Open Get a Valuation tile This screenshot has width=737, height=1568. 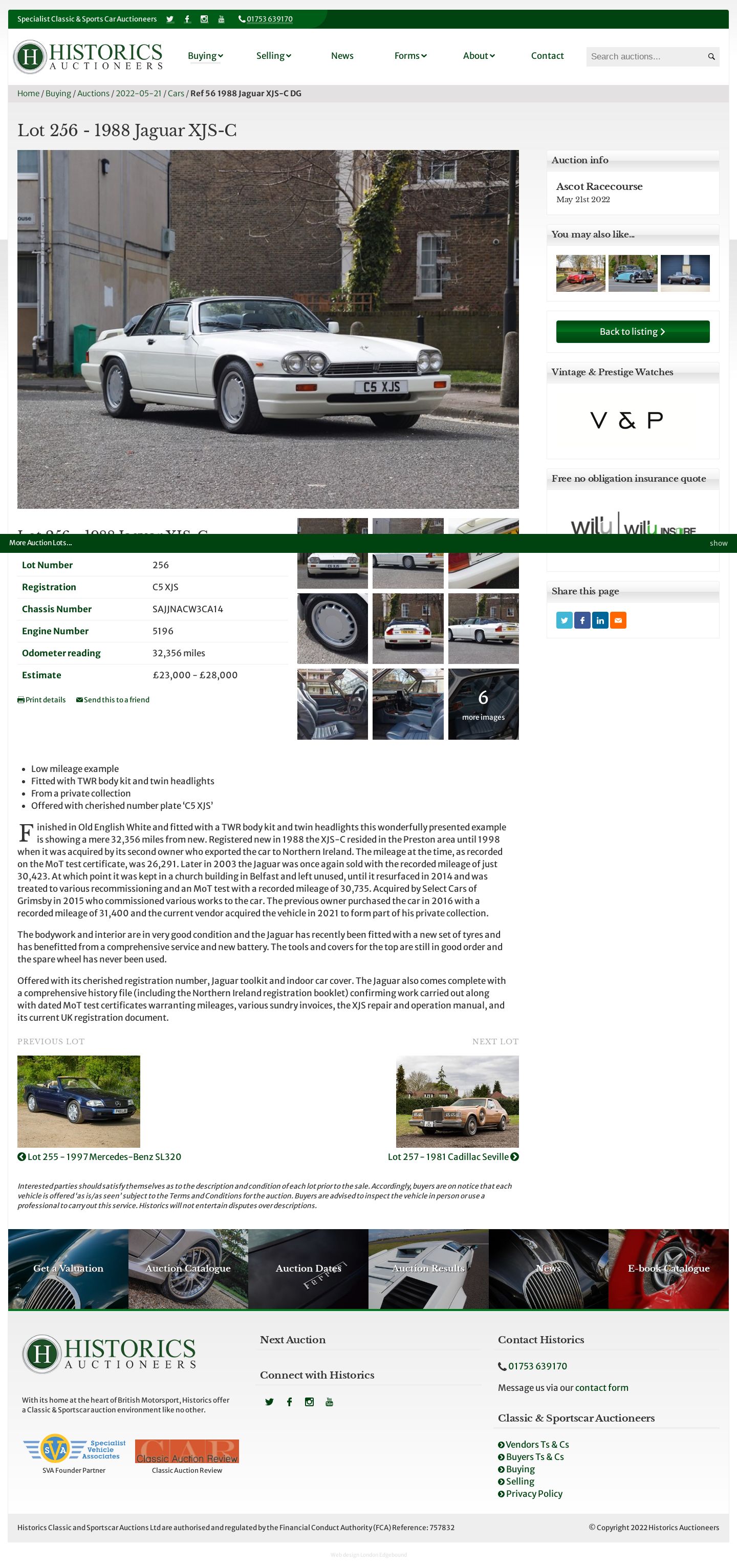pos(68,1269)
